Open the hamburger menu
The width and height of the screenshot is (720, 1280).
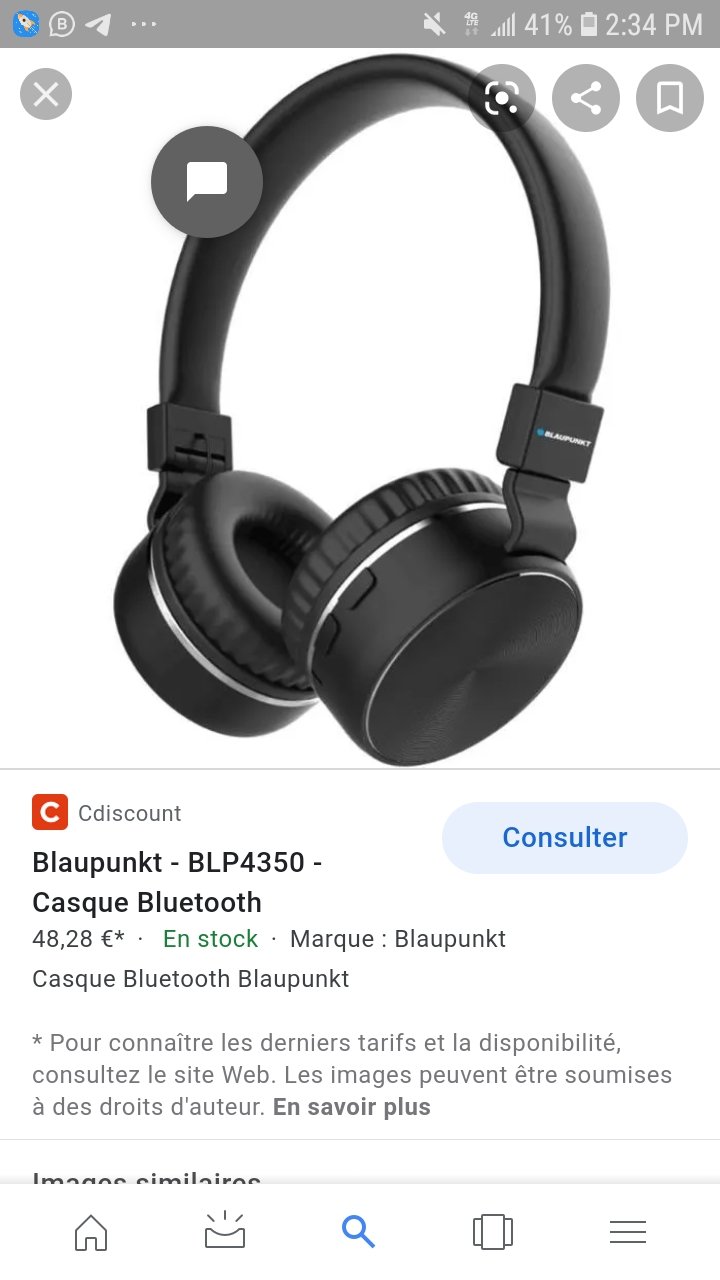(628, 1232)
